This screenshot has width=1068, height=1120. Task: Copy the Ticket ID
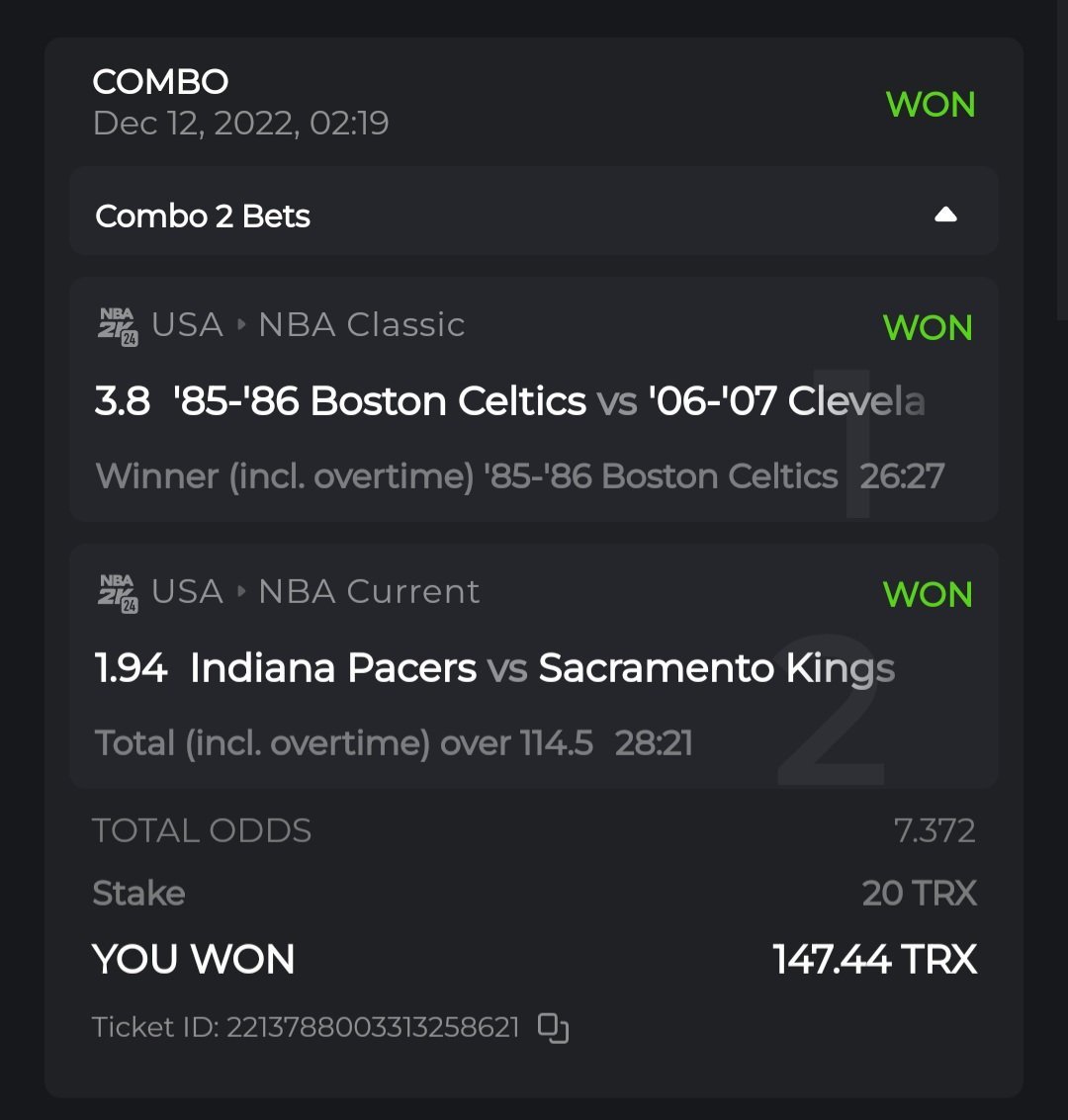point(553,1028)
